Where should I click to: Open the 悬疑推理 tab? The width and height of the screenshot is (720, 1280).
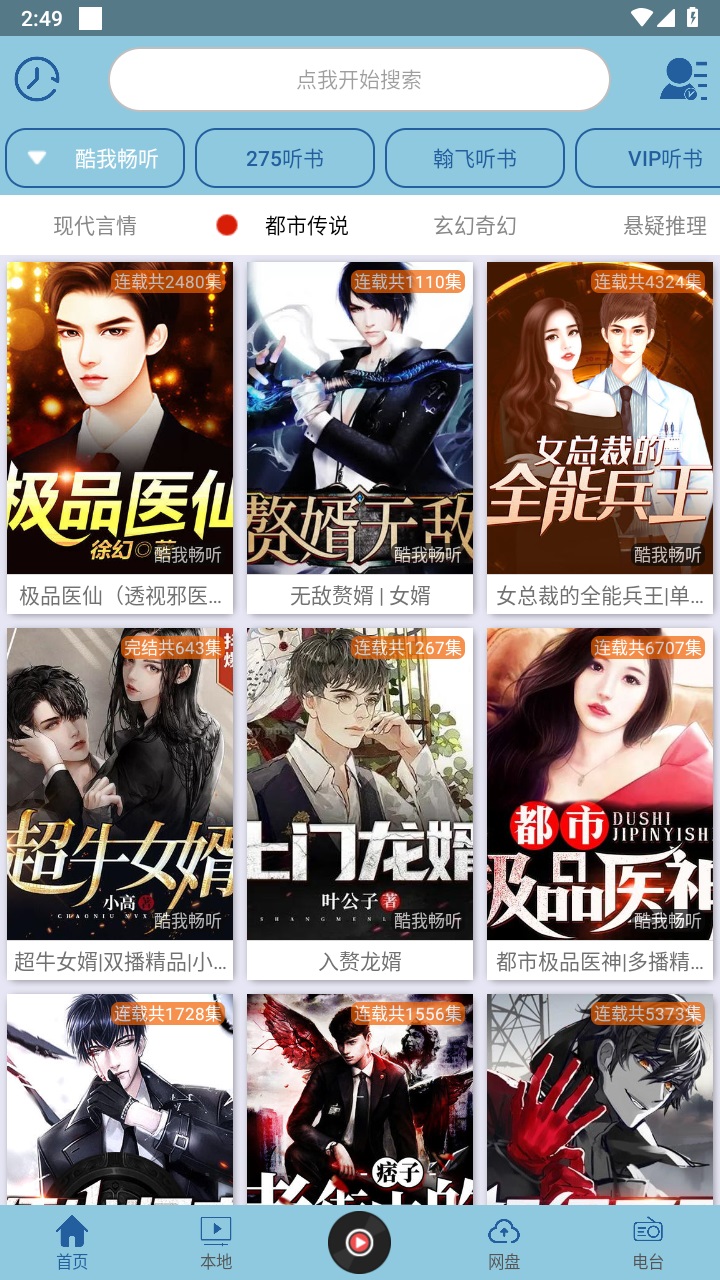(665, 225)
